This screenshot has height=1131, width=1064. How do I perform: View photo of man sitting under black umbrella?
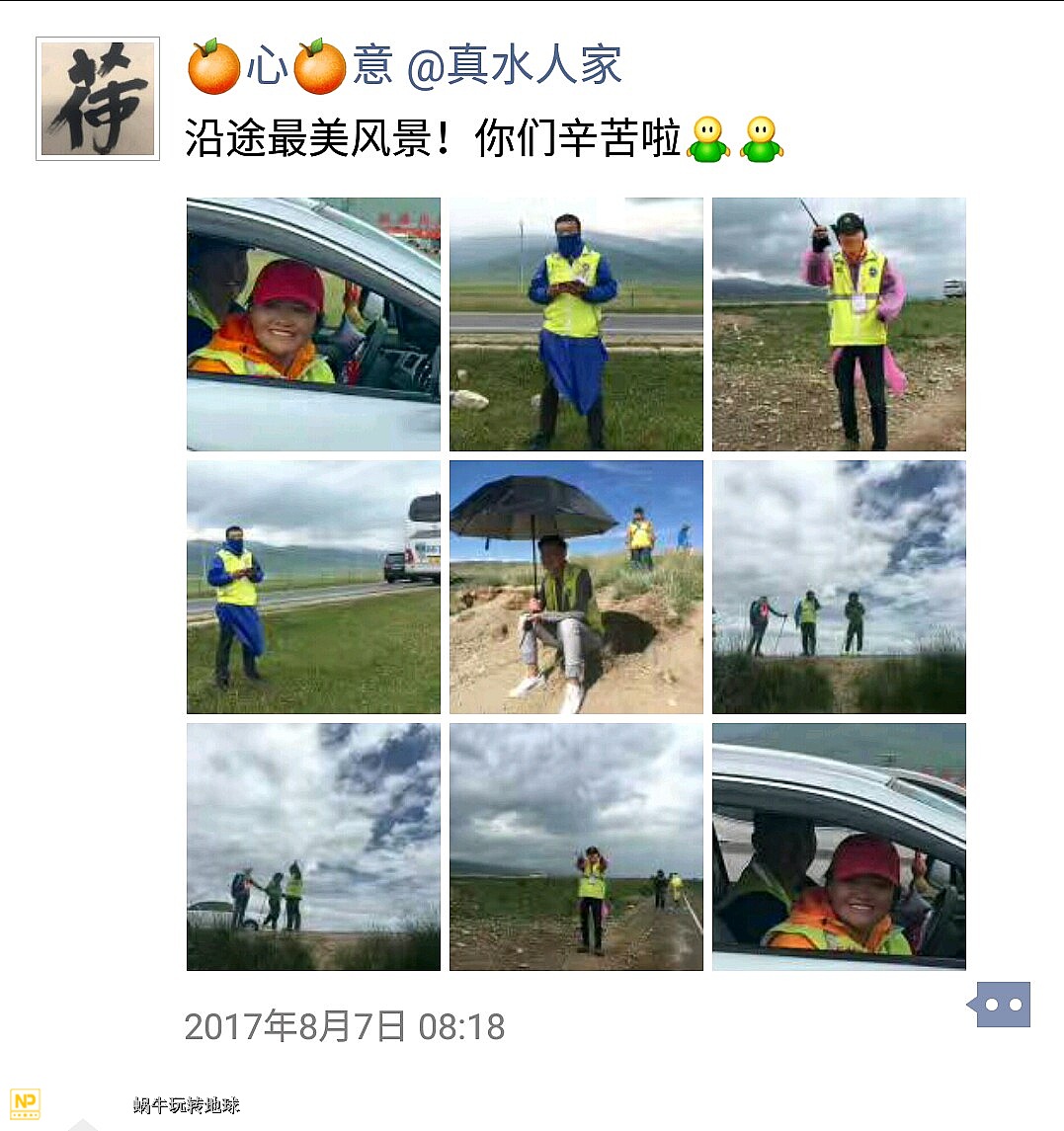pos(576,587)
